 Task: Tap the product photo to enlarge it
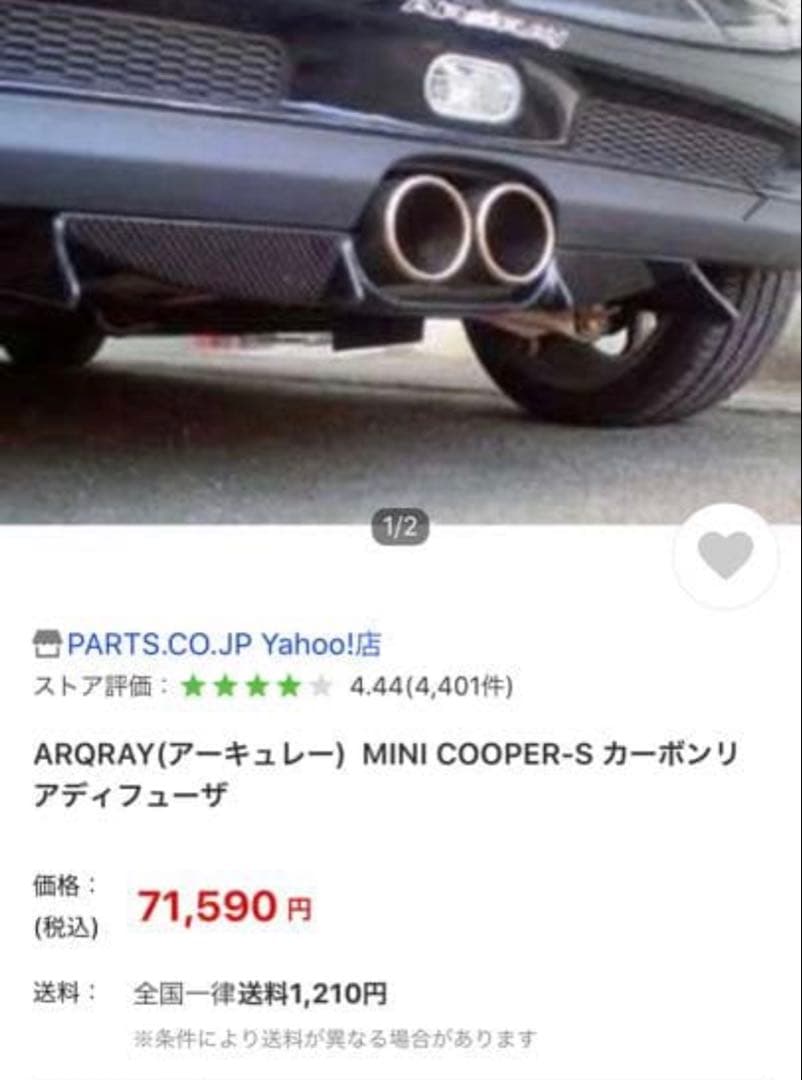coord(400,260)
